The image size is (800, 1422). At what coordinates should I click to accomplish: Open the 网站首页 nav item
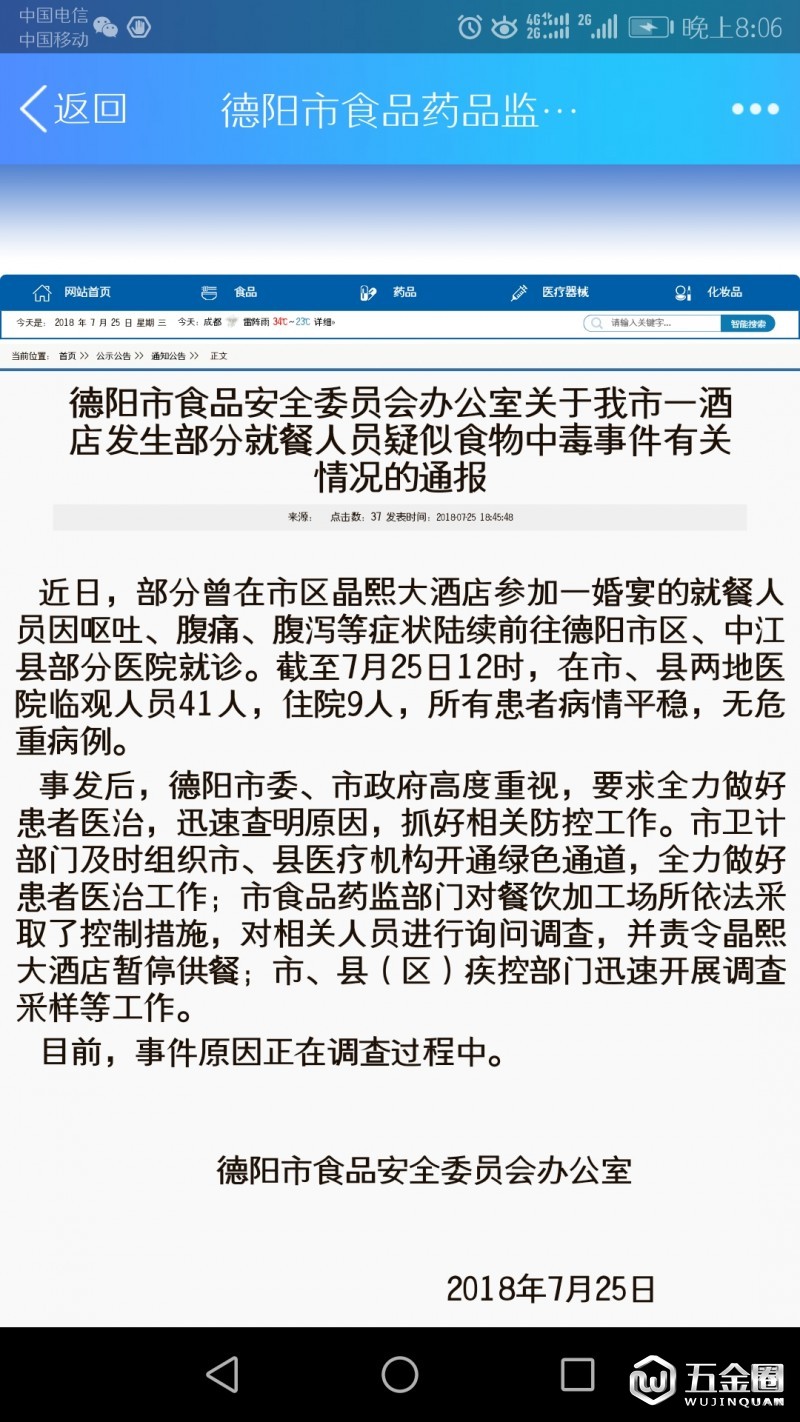coord(72,292)
